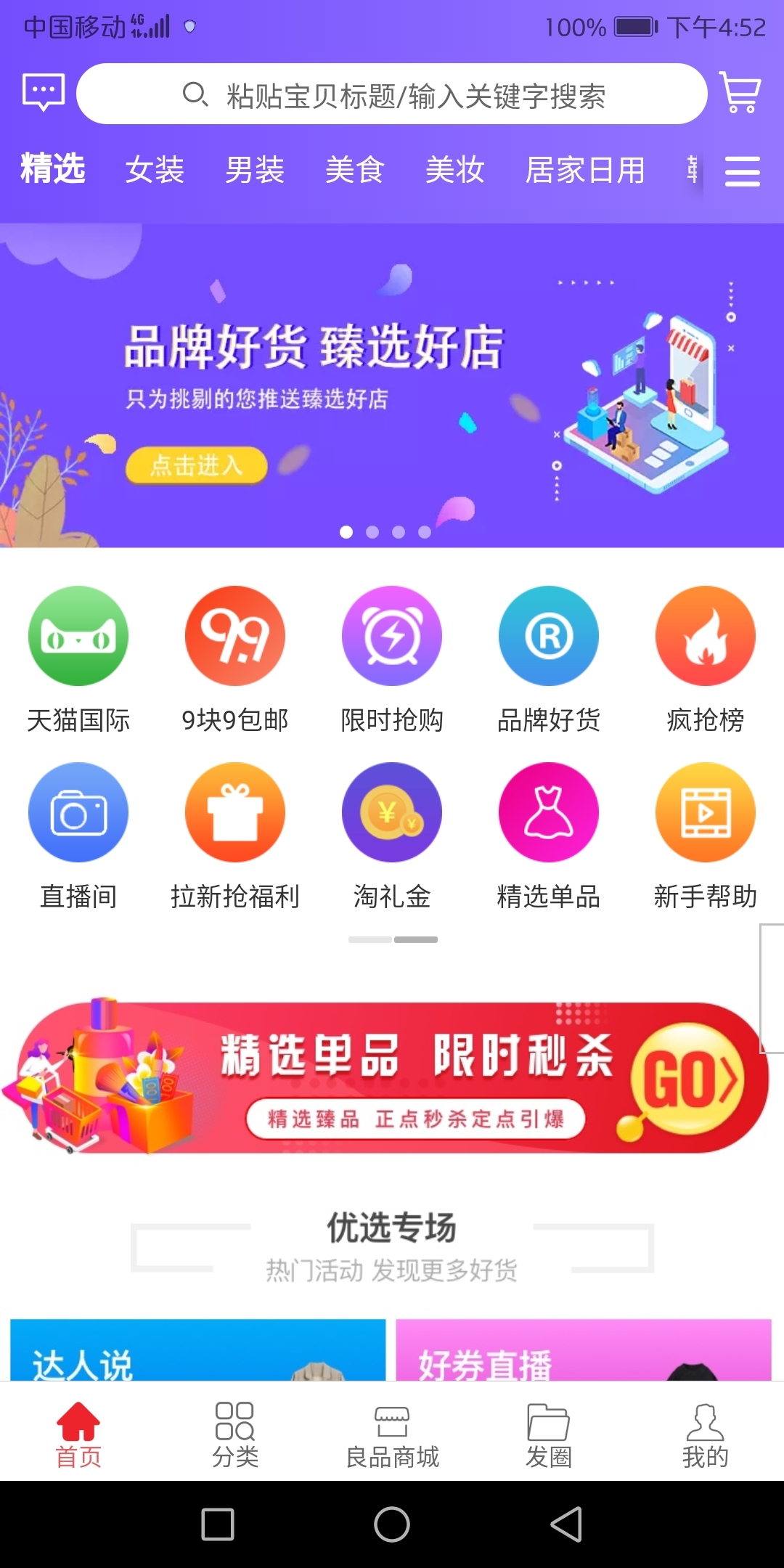Open the messages chat icon
784x1568 pixels.
tap(44, 93)
